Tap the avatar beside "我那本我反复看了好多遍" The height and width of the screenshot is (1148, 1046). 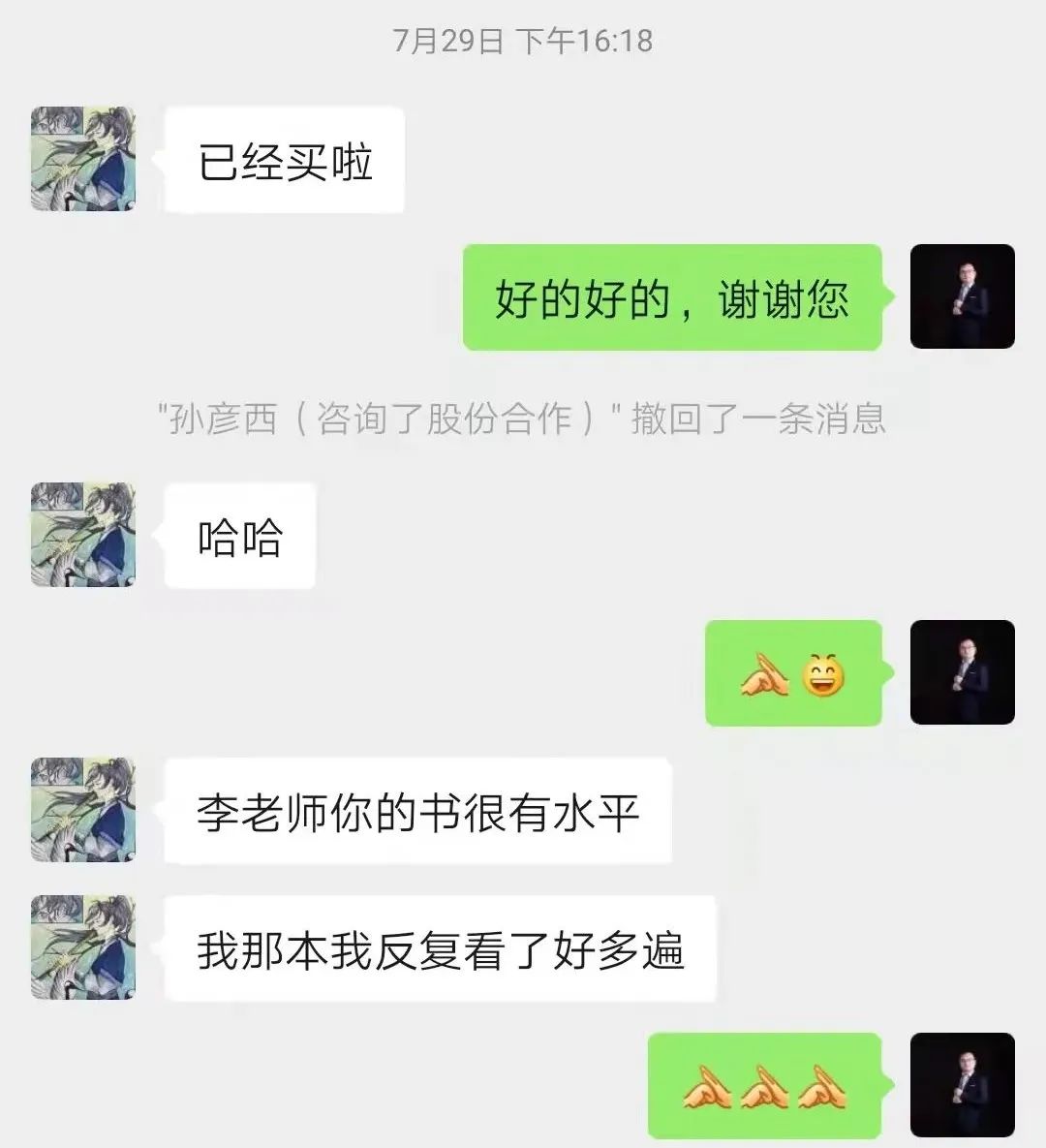pos(83,947)
